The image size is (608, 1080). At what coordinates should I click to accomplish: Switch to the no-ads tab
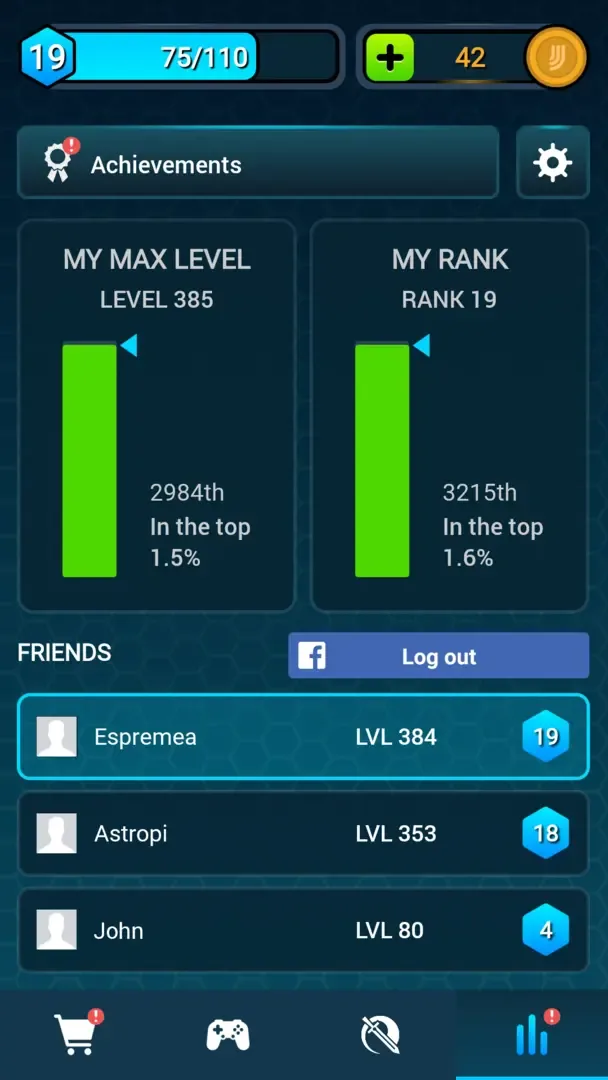click(x=380, y=1034)
